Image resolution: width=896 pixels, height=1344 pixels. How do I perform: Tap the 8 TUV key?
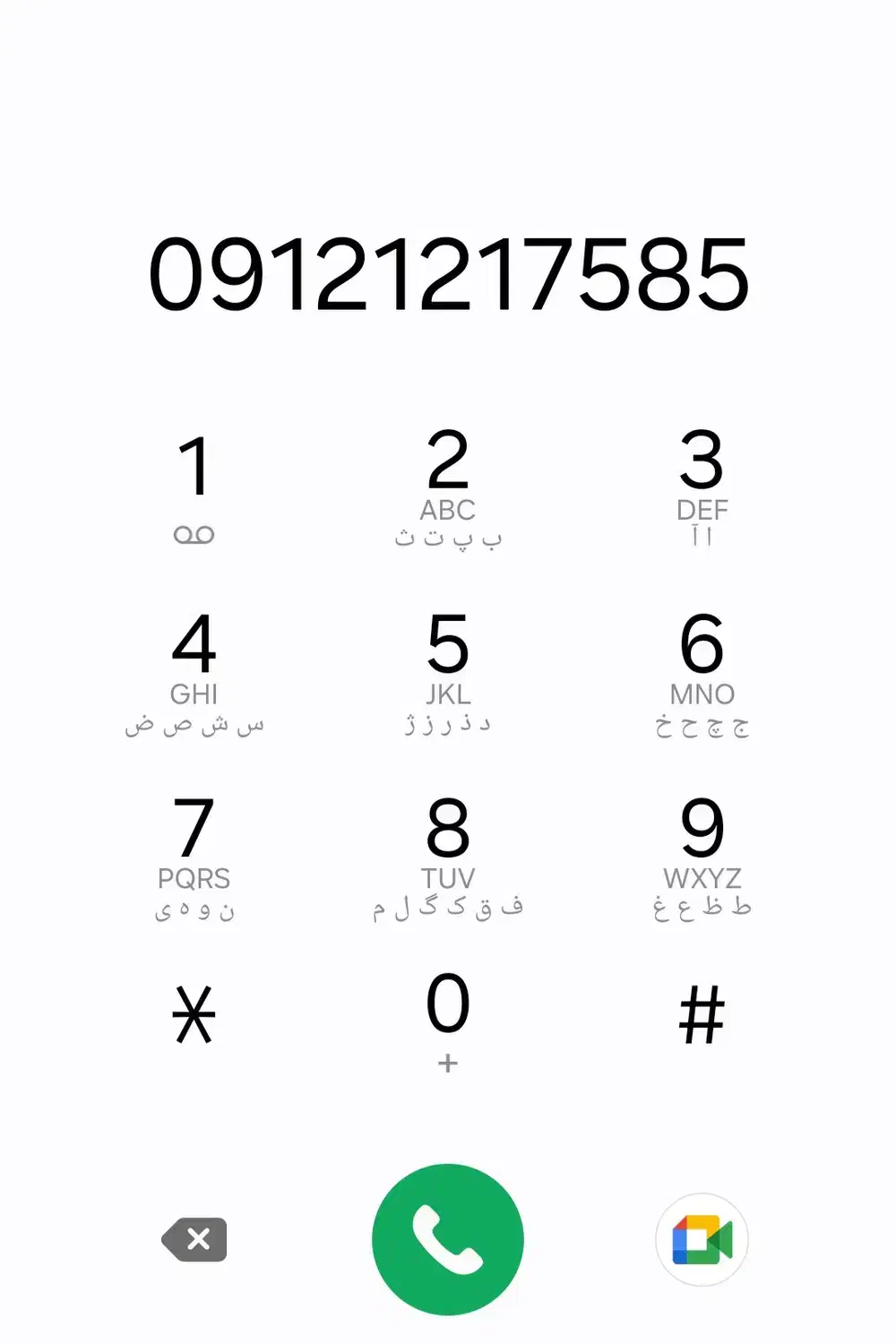[x=448, y=854]
